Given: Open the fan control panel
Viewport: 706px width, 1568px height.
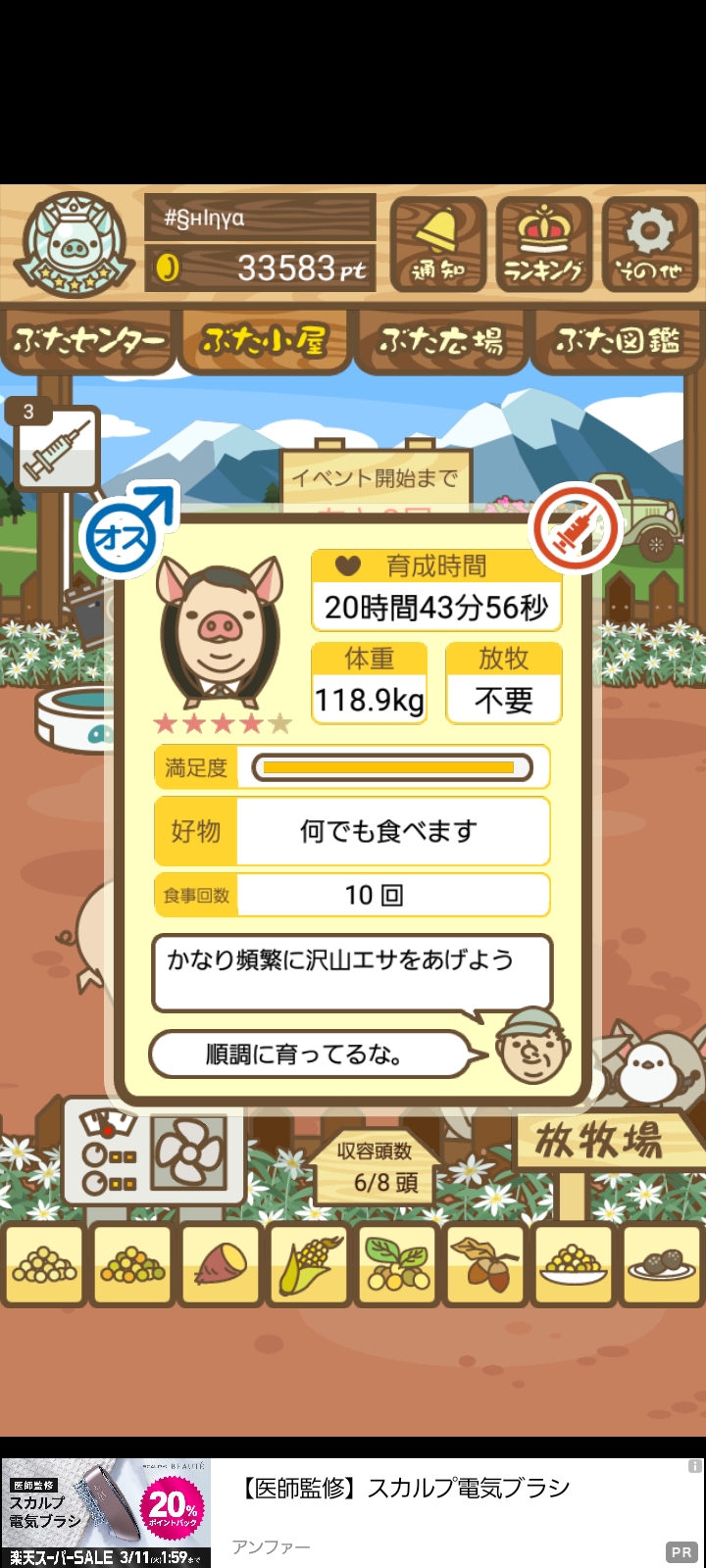Looking at the screenshot, I should (155, 1151).
